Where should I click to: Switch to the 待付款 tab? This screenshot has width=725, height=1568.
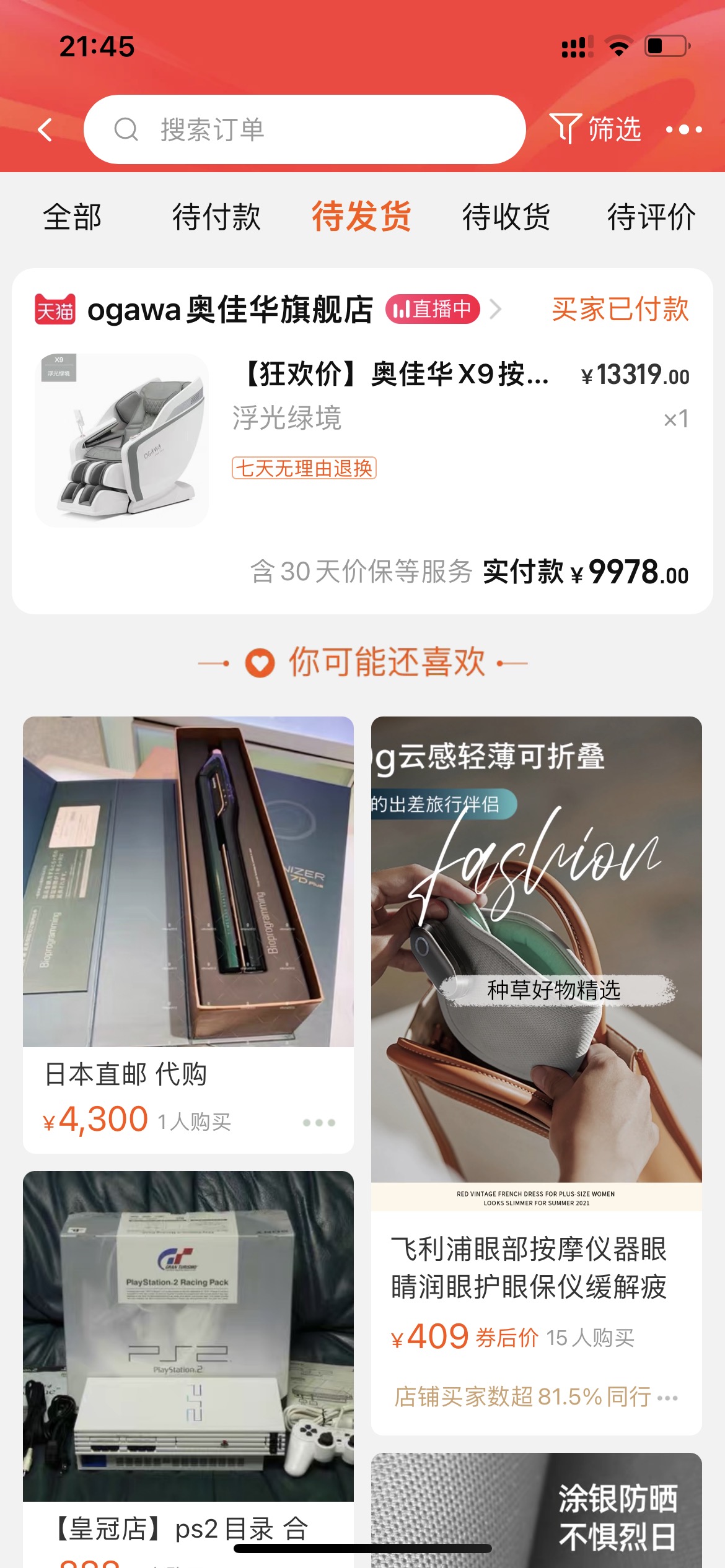tap(216, 217)
